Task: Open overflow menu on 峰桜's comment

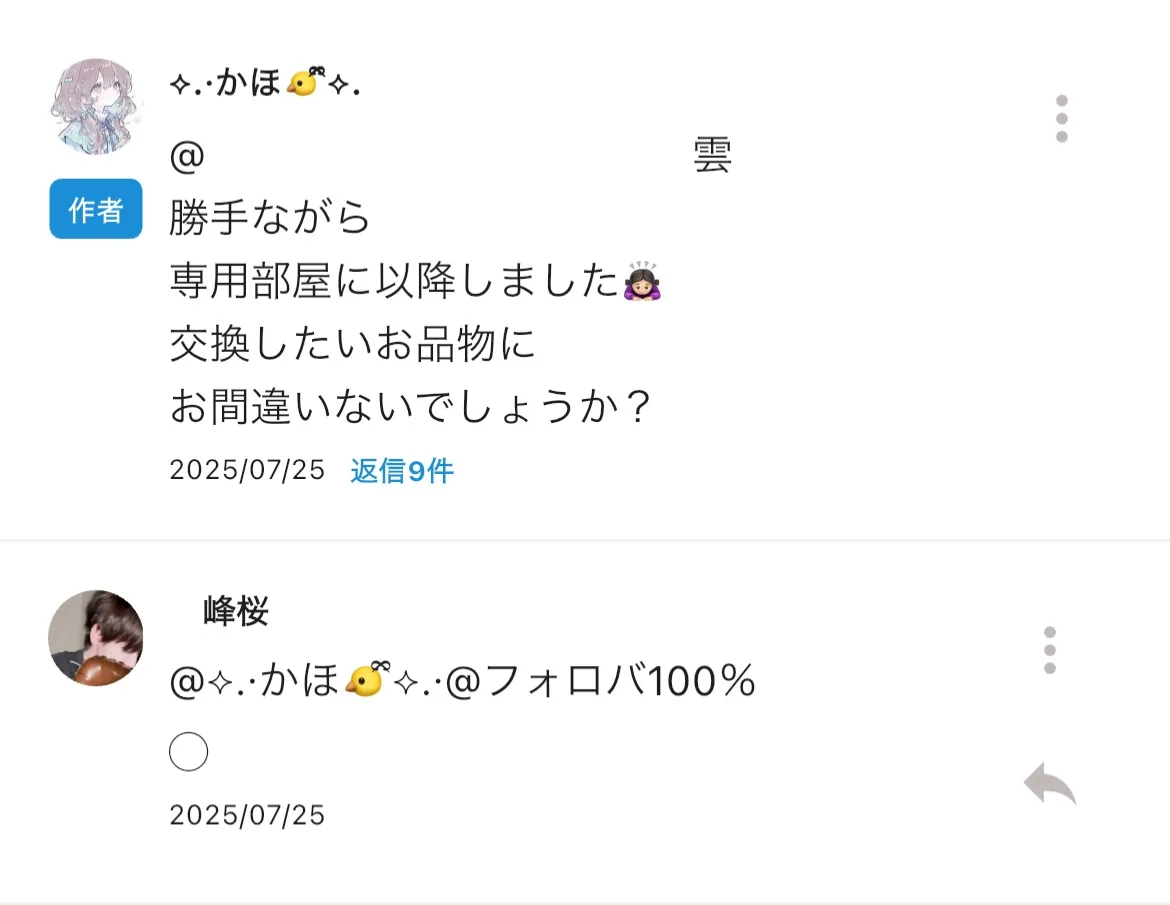Action: (x=1049, y=650)
